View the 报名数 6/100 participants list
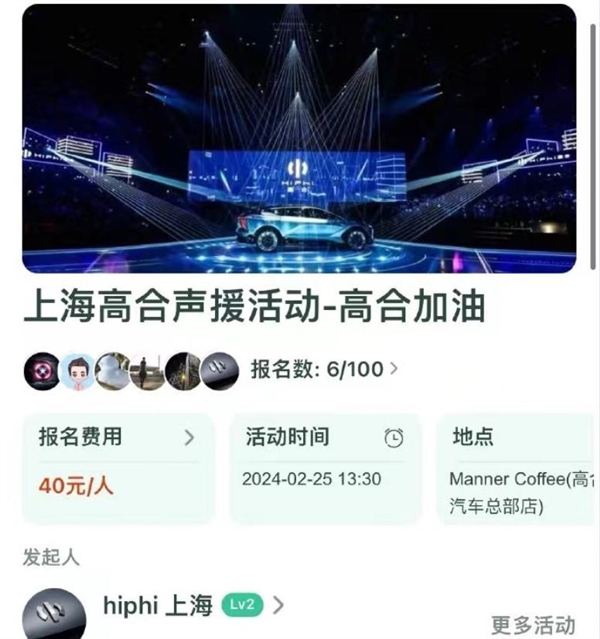Viewport: 600px width, 639px height. [x=324, y=369]
